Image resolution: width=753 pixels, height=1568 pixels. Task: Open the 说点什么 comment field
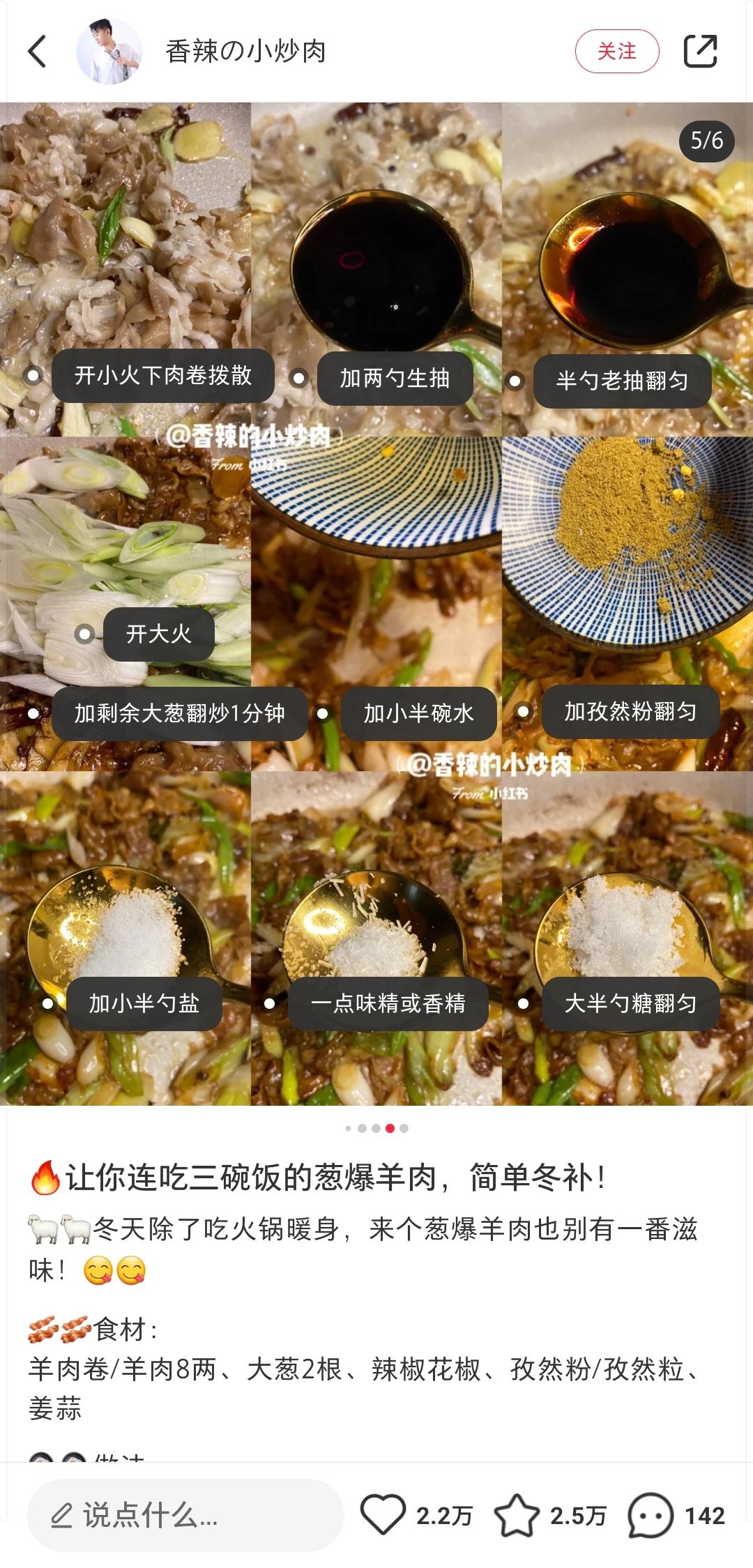(x=185, y=1515)
